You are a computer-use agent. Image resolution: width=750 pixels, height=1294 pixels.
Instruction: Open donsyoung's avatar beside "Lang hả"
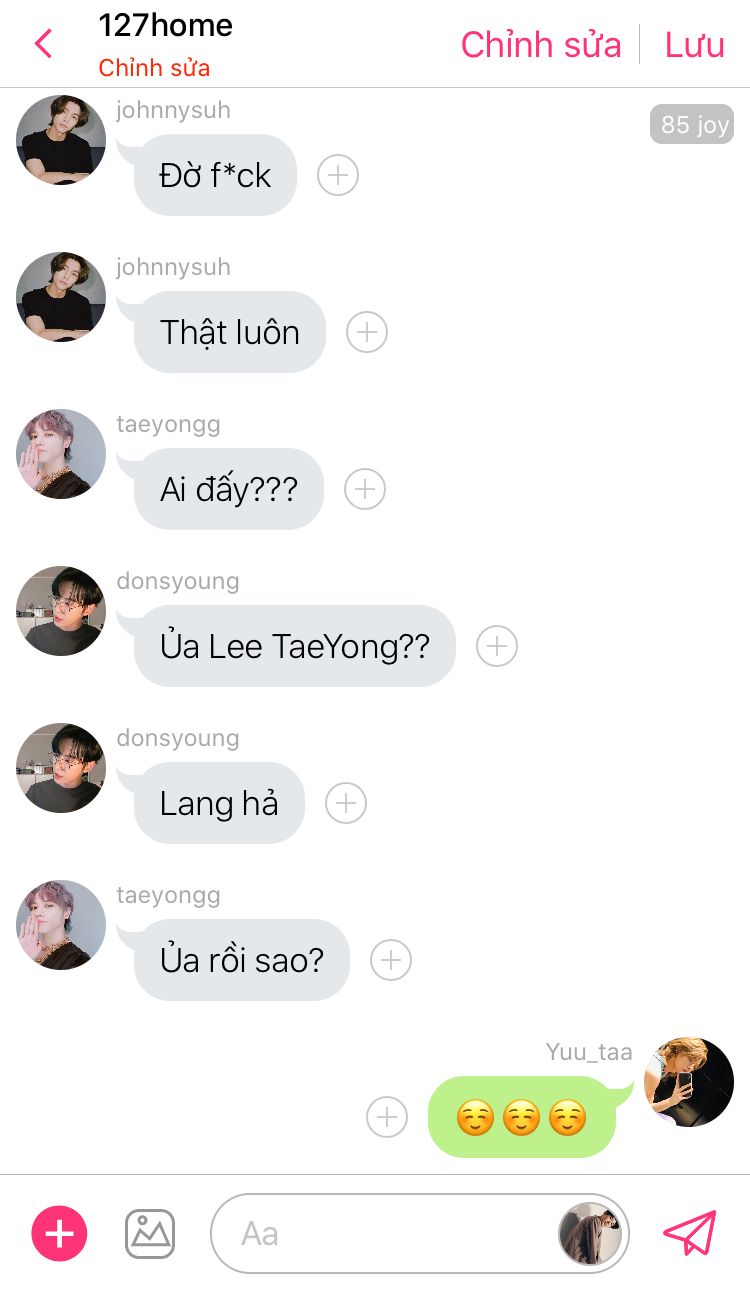(61, 768)
